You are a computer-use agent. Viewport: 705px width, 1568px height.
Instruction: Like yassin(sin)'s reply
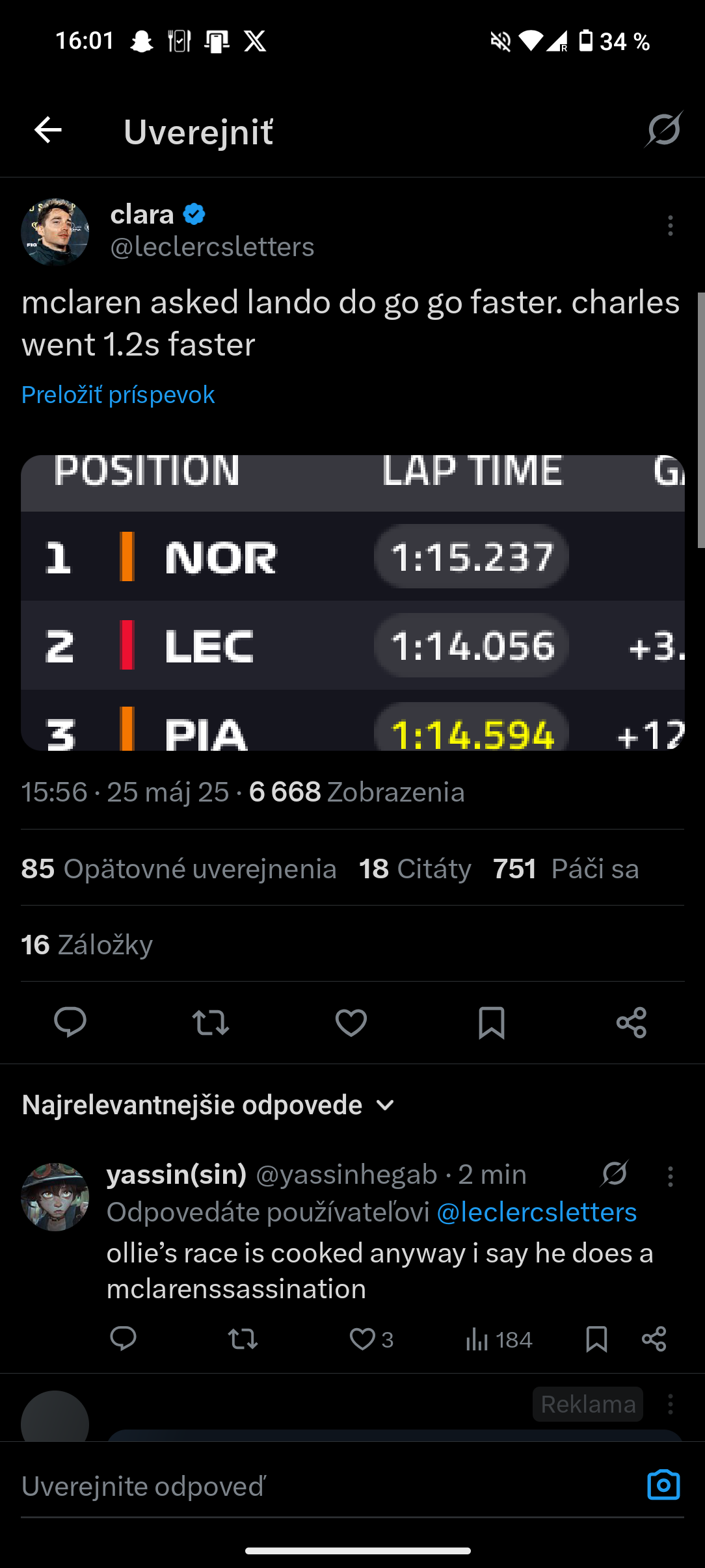371,1339
